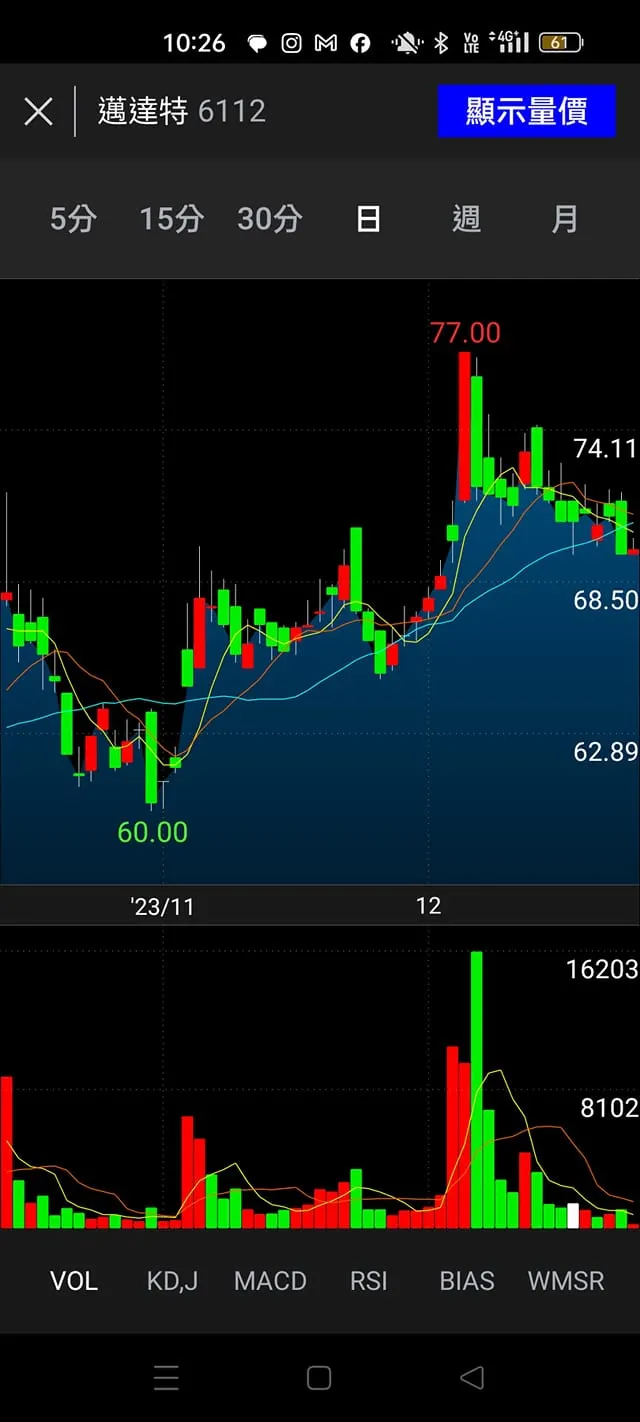
Task: Show the MACD indicator
Action: point(270,1281)
